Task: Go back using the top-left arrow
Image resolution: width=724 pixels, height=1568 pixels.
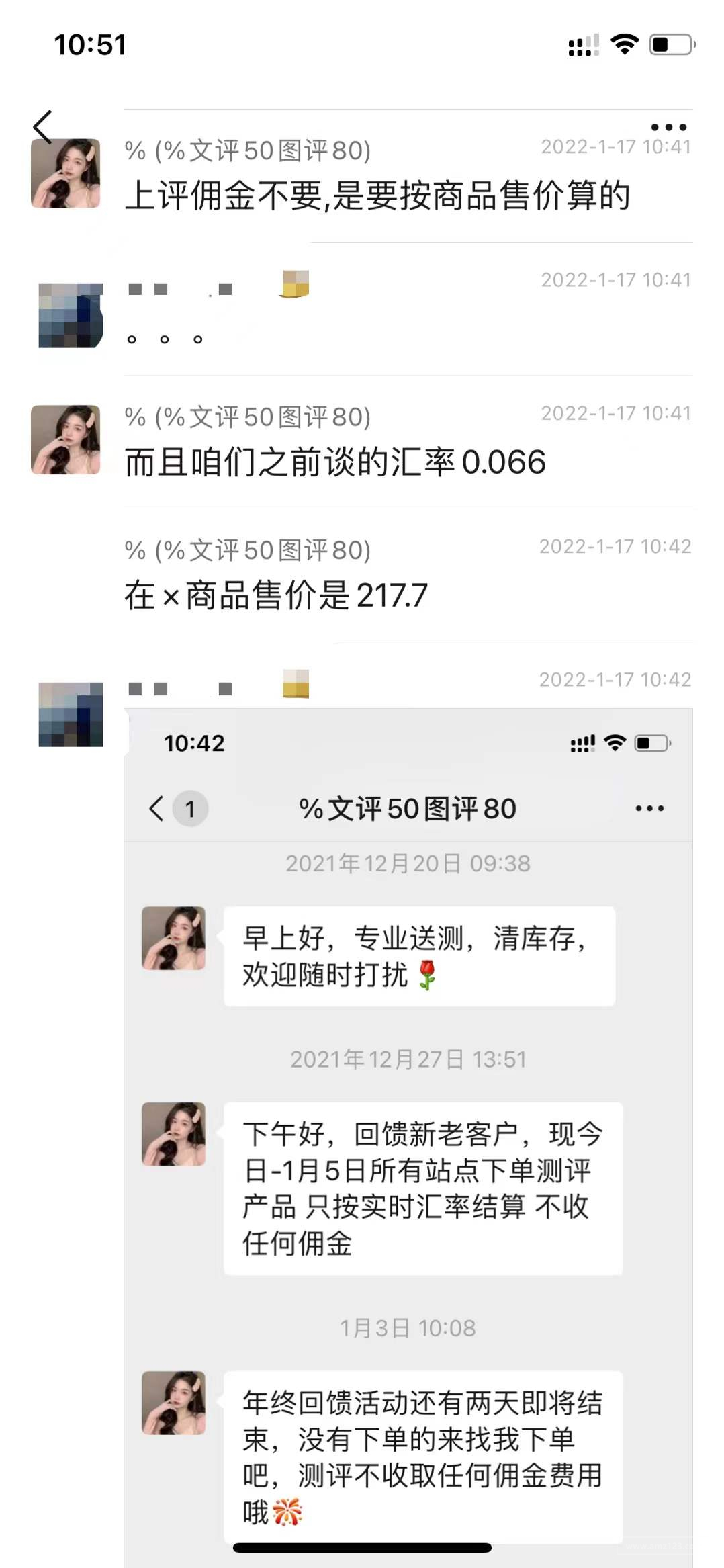Action: tap(43, 127)
